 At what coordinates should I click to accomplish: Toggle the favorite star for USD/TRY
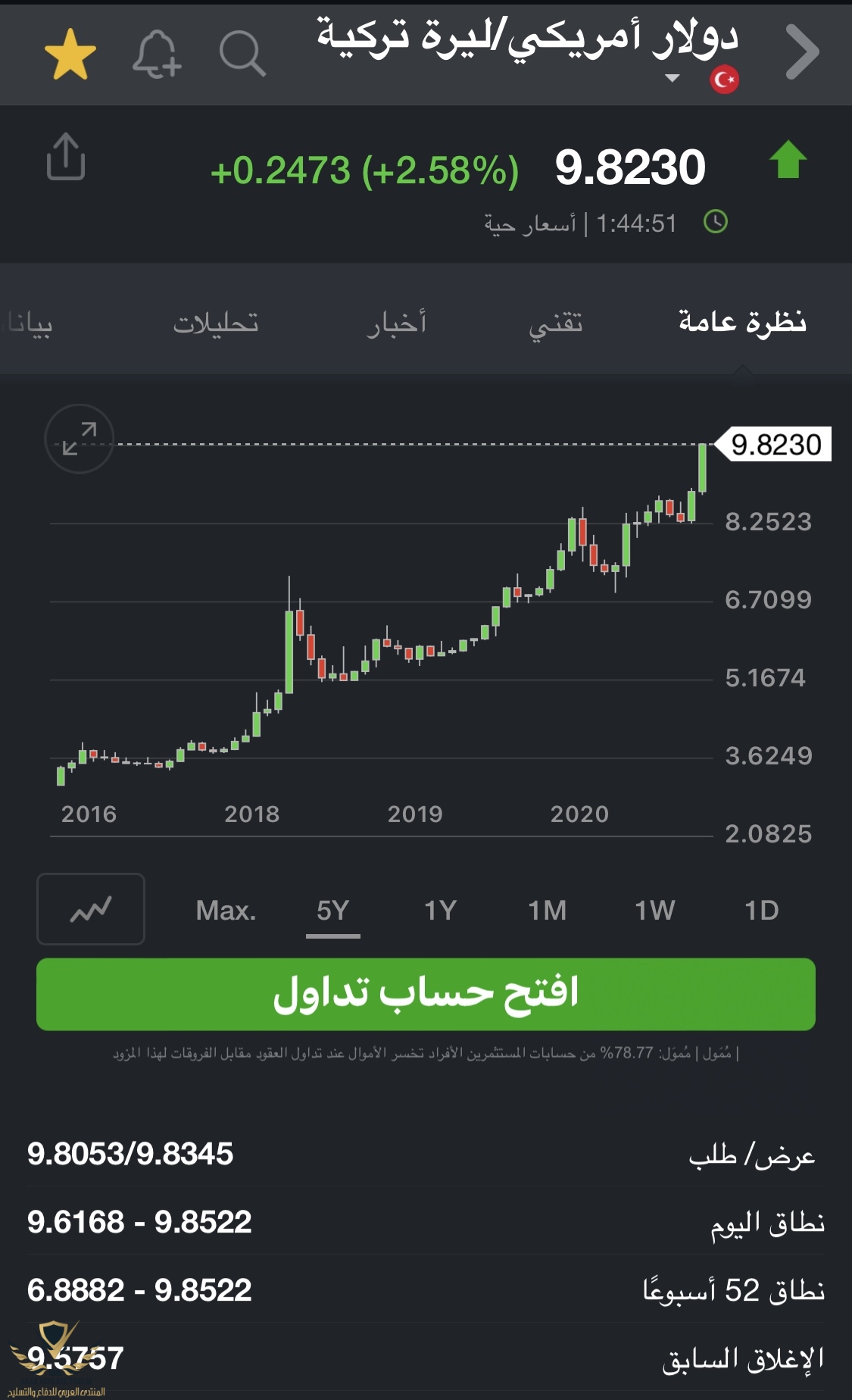coord(70,55)
